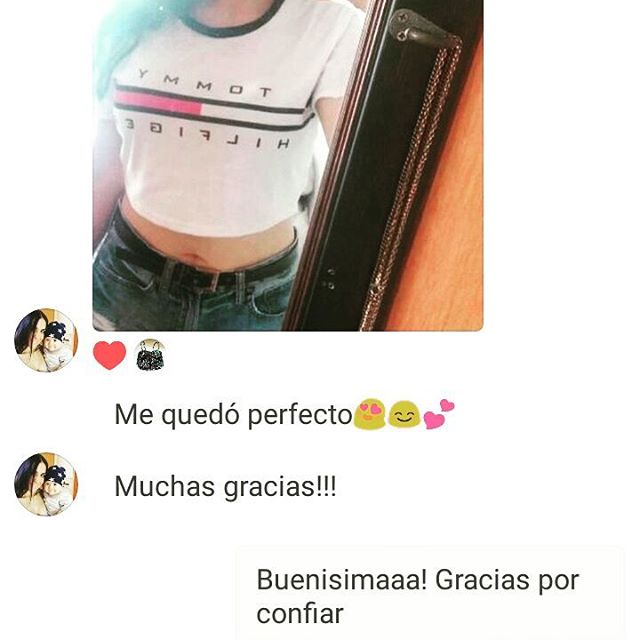Viewport: 640px width, 640px height.
Task: Open the mirror selfie photo message
Action: pyautogui.click(x=288, y=165)
